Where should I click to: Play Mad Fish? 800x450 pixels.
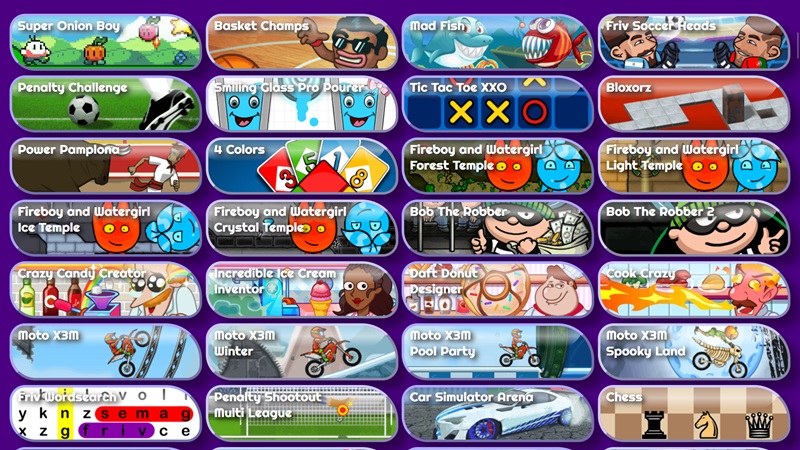point(497,42)
